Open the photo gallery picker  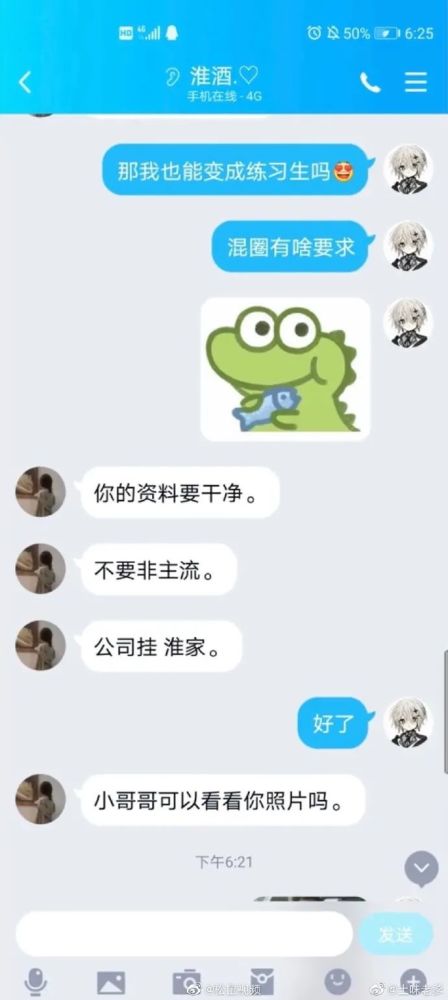point(110,983)
